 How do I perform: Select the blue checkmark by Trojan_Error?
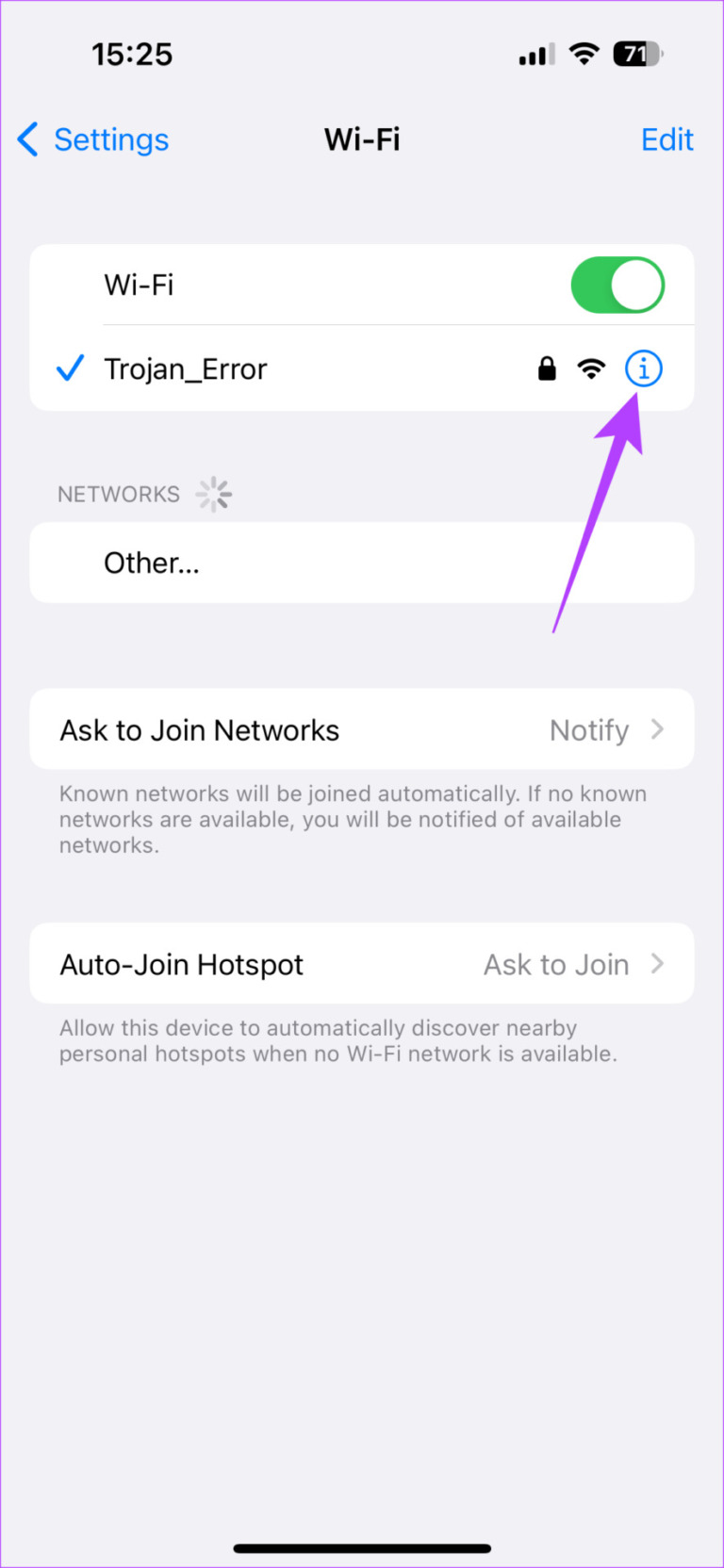click(x=69, y=368)
